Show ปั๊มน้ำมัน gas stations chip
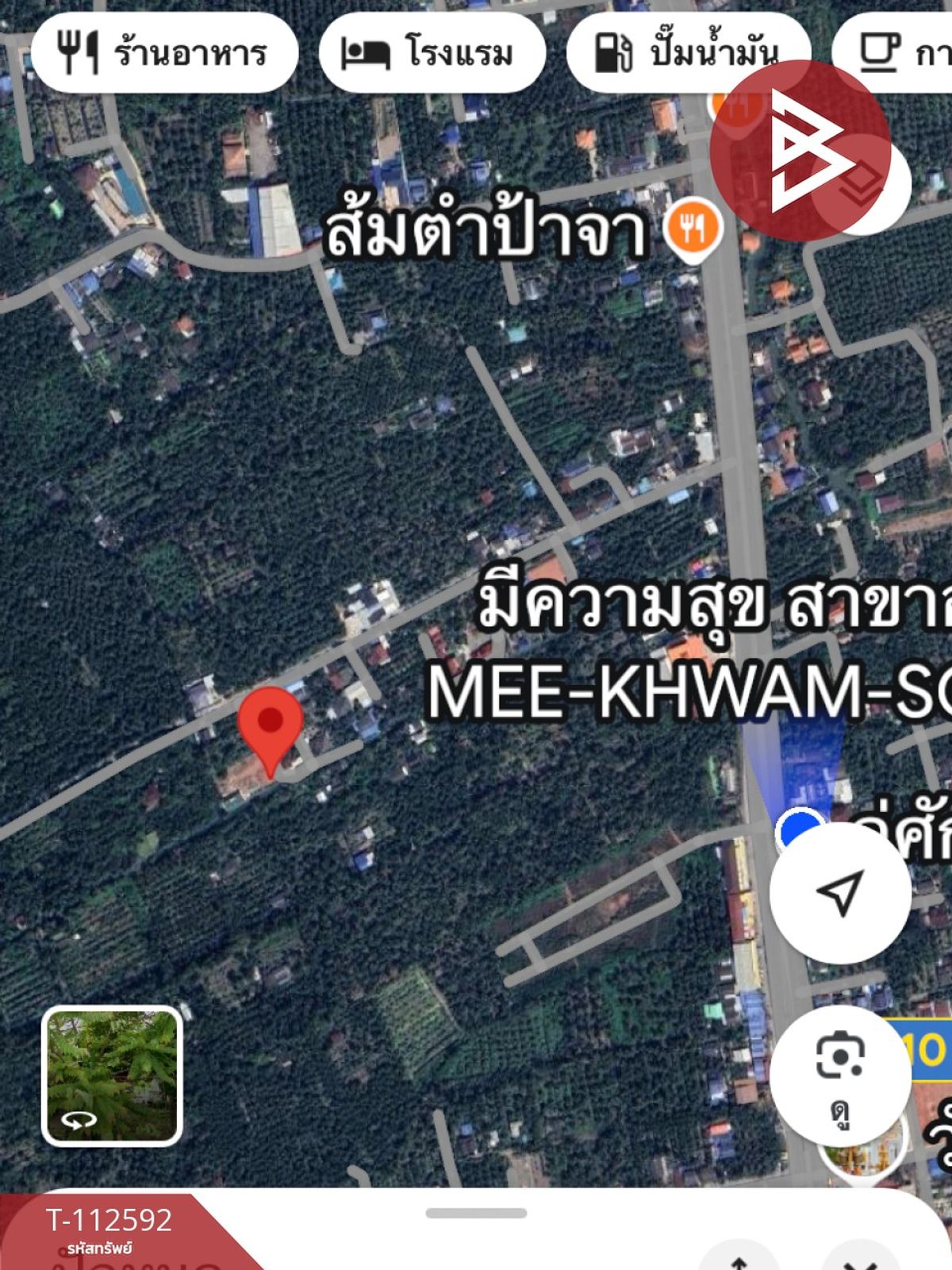Image resolution: width=952 pixels, height=1270 pixels. pos(687,53)
